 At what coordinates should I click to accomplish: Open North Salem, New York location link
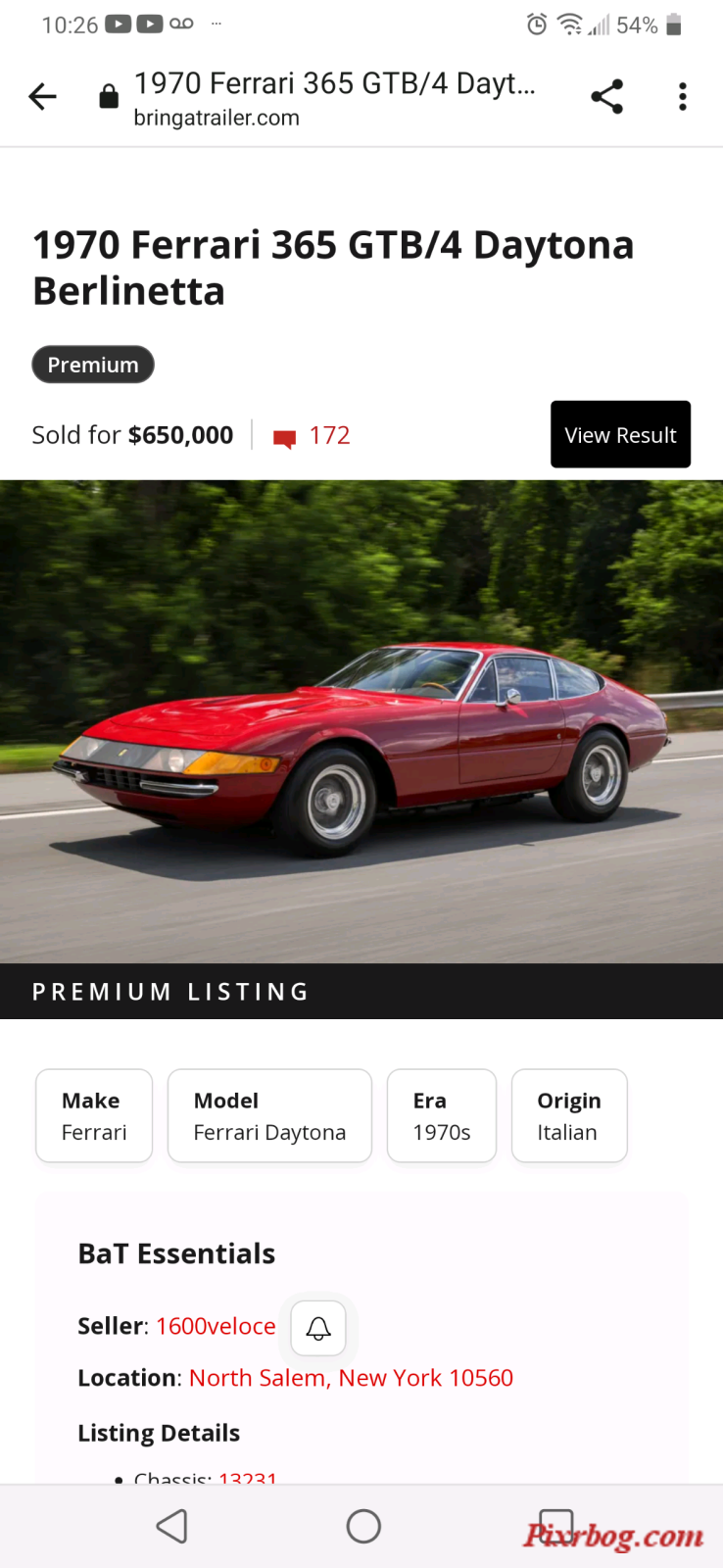pos(351,1378)
